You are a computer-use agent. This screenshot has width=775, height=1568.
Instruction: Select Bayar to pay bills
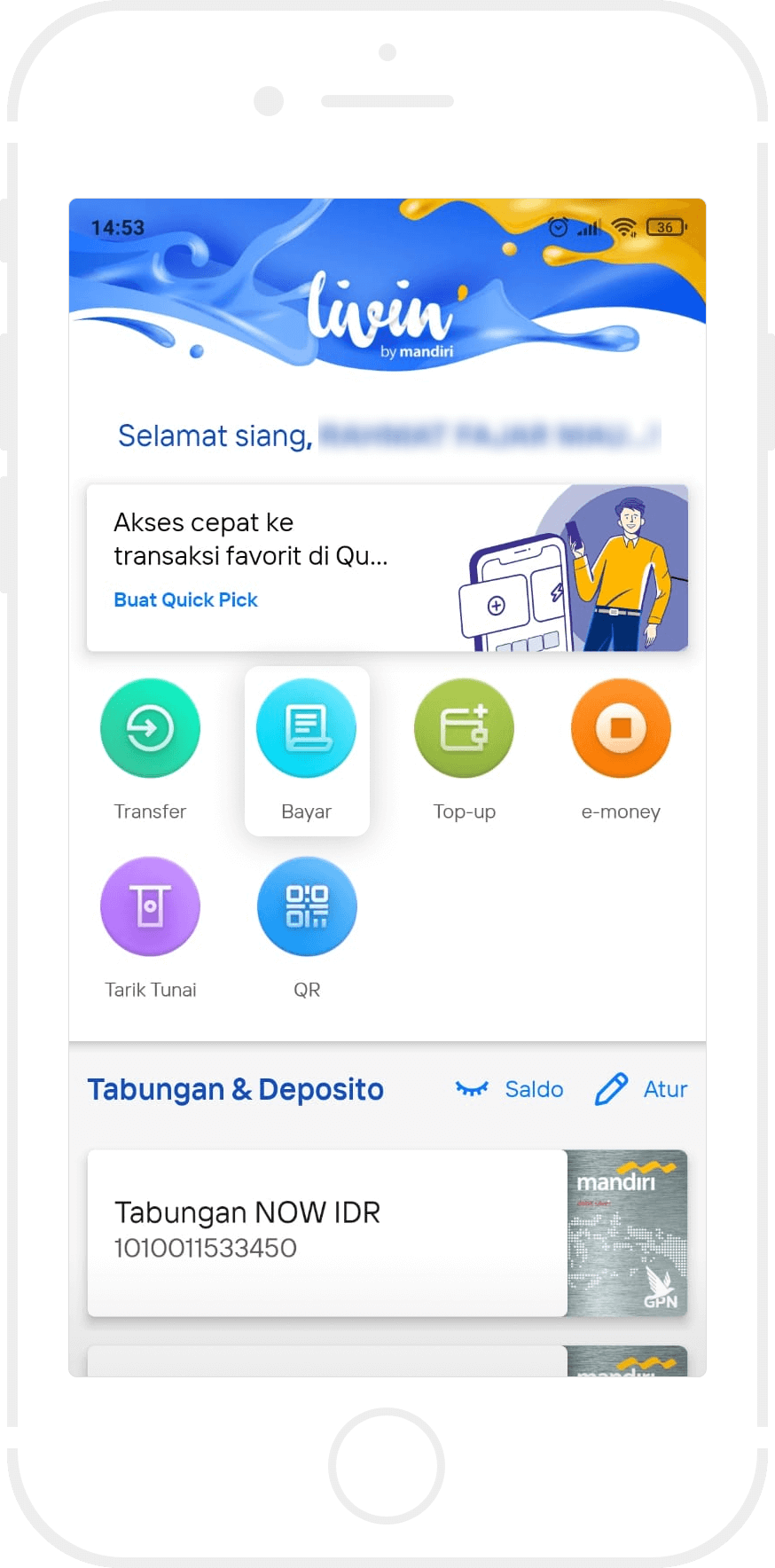[307, 729]
